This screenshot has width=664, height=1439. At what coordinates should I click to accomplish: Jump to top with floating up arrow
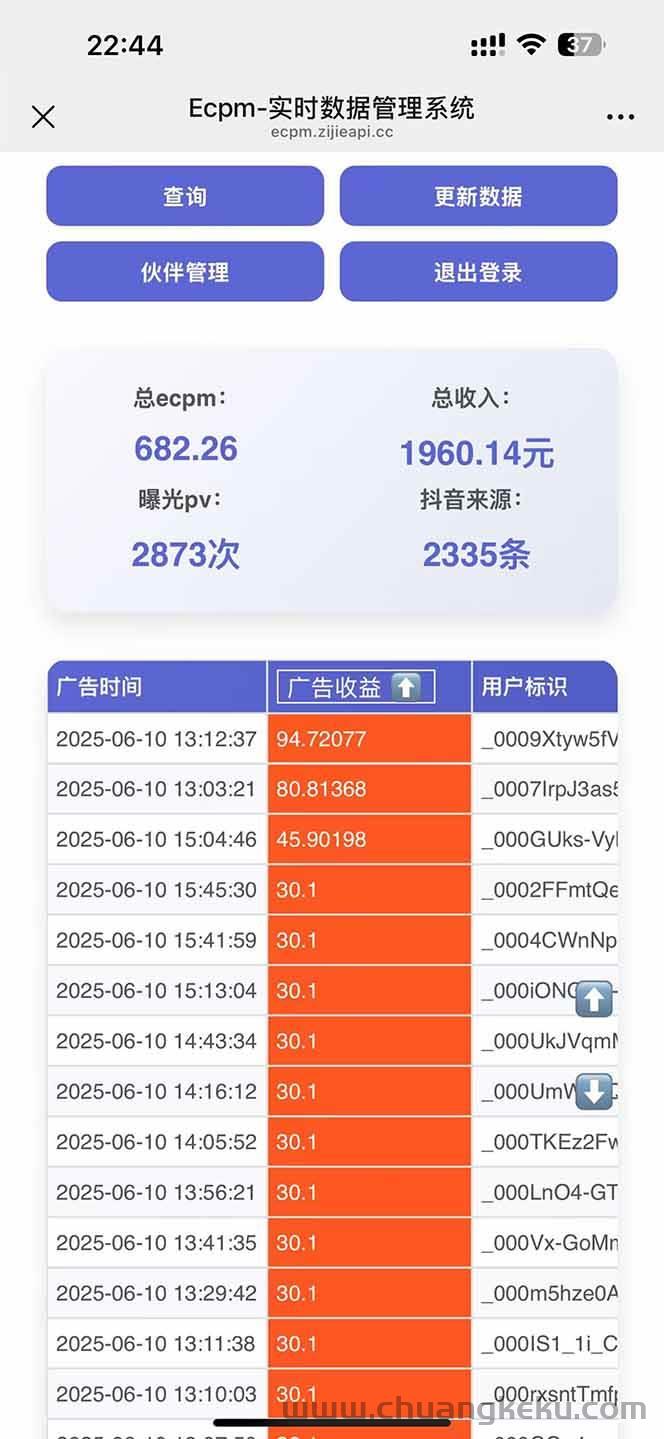pos(594,998)
